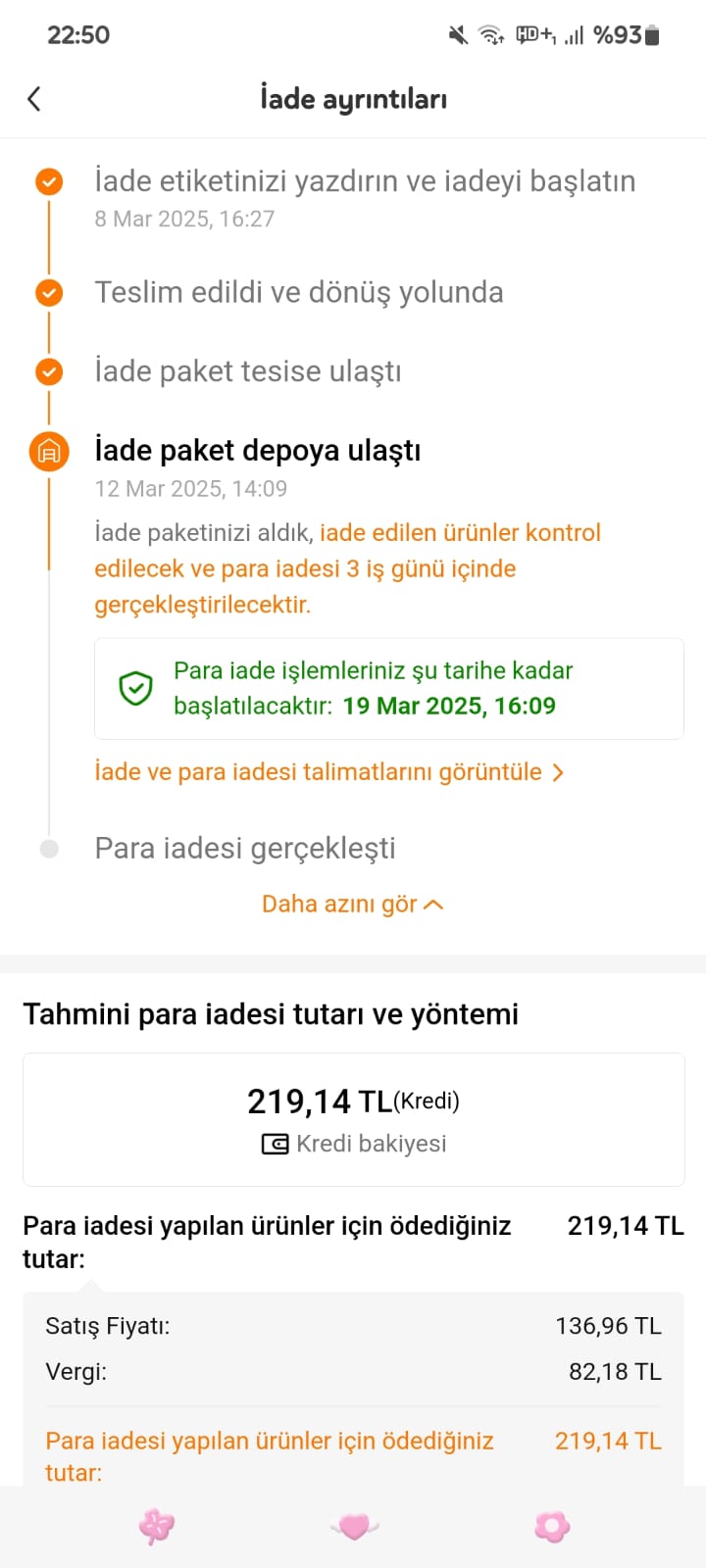This screenshot has height=1568, width=706.
Task: Go back from İade ayrıntıları
Action: [x=34, y=99]
